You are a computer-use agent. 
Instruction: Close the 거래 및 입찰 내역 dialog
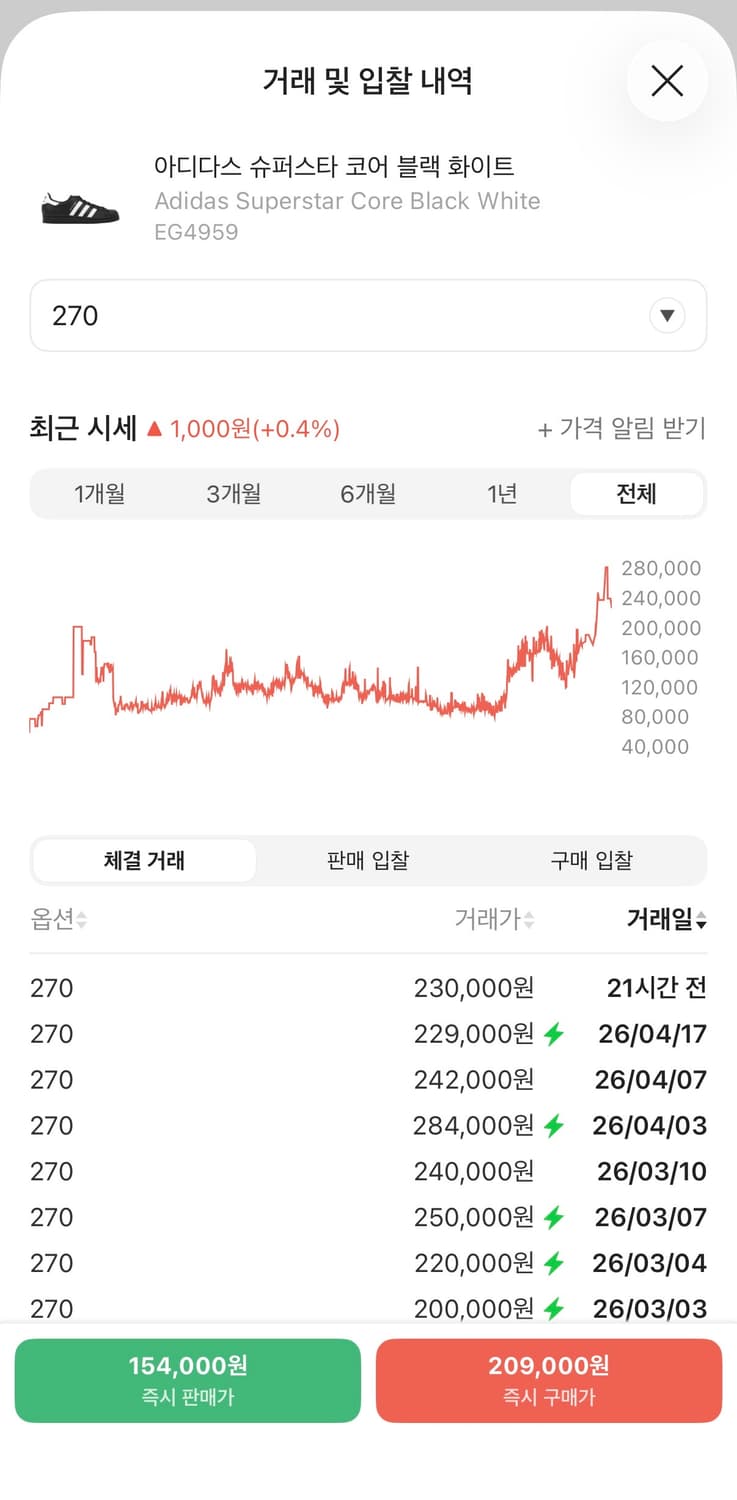667,82
